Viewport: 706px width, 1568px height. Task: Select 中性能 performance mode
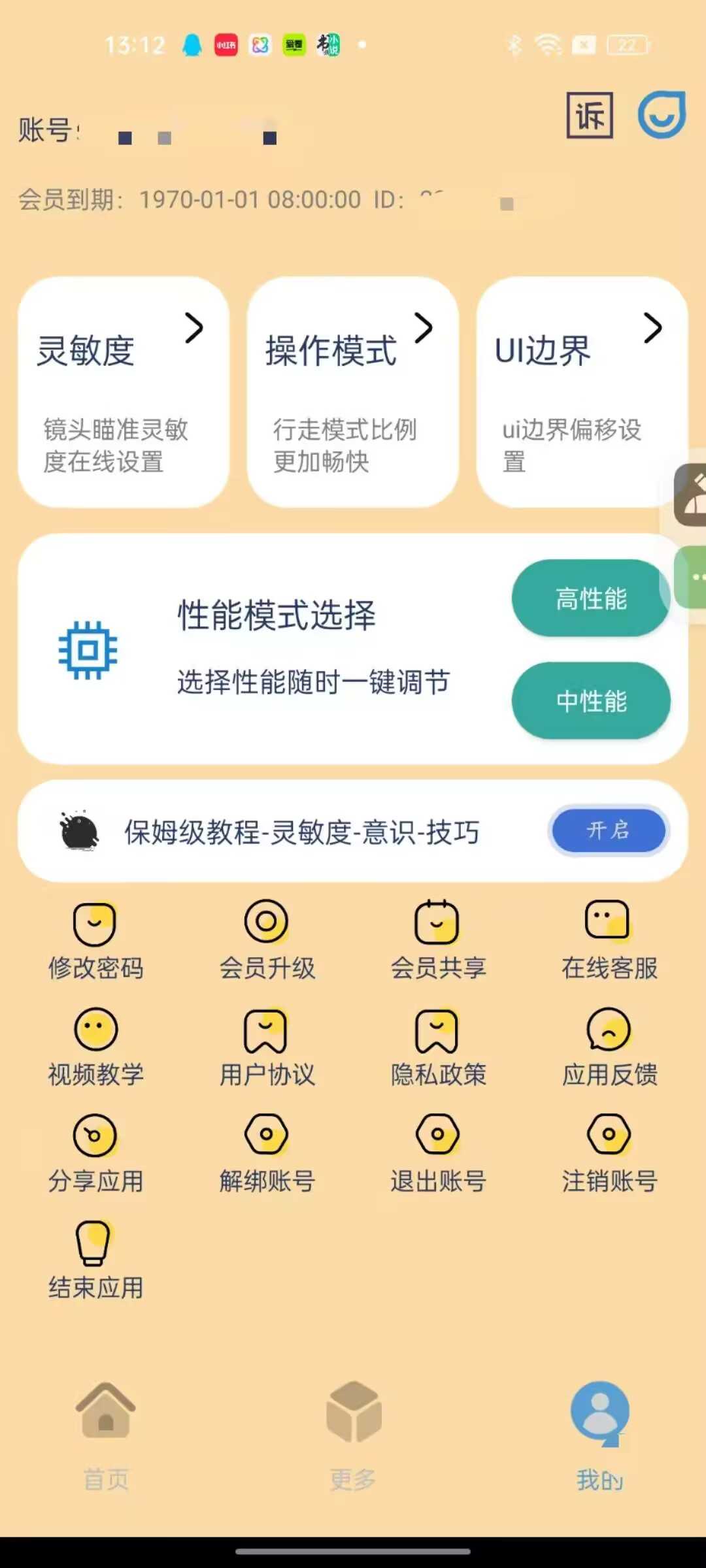pos(591,700)
